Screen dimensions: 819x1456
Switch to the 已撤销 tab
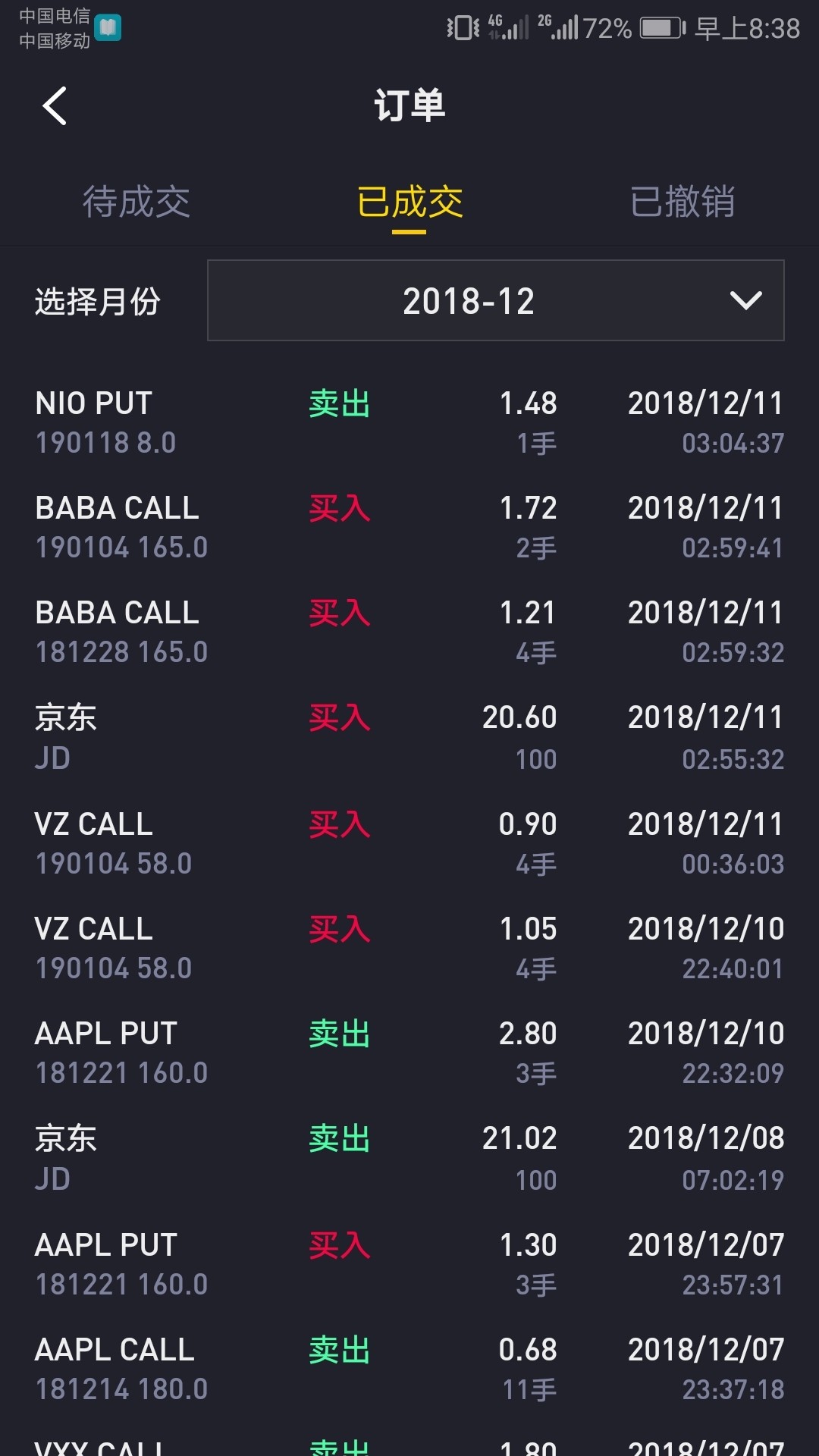tap(682, 202)
